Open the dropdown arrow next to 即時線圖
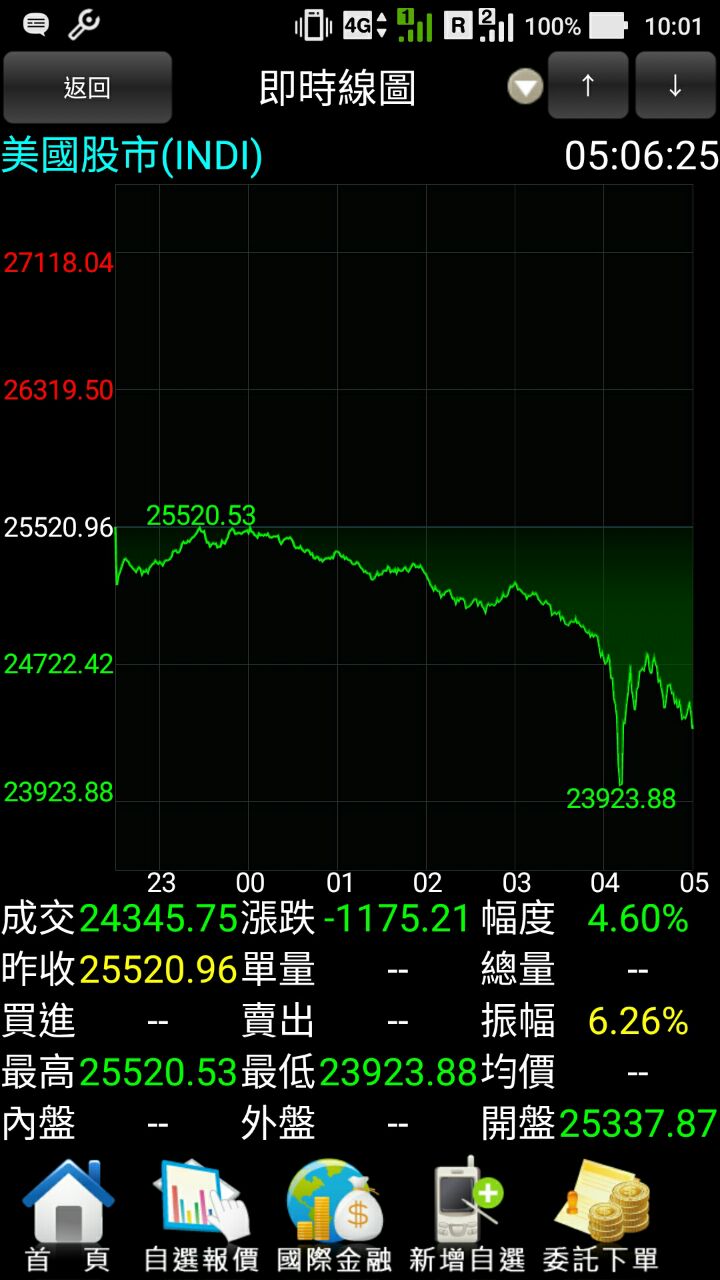 [x=525, y=87]
